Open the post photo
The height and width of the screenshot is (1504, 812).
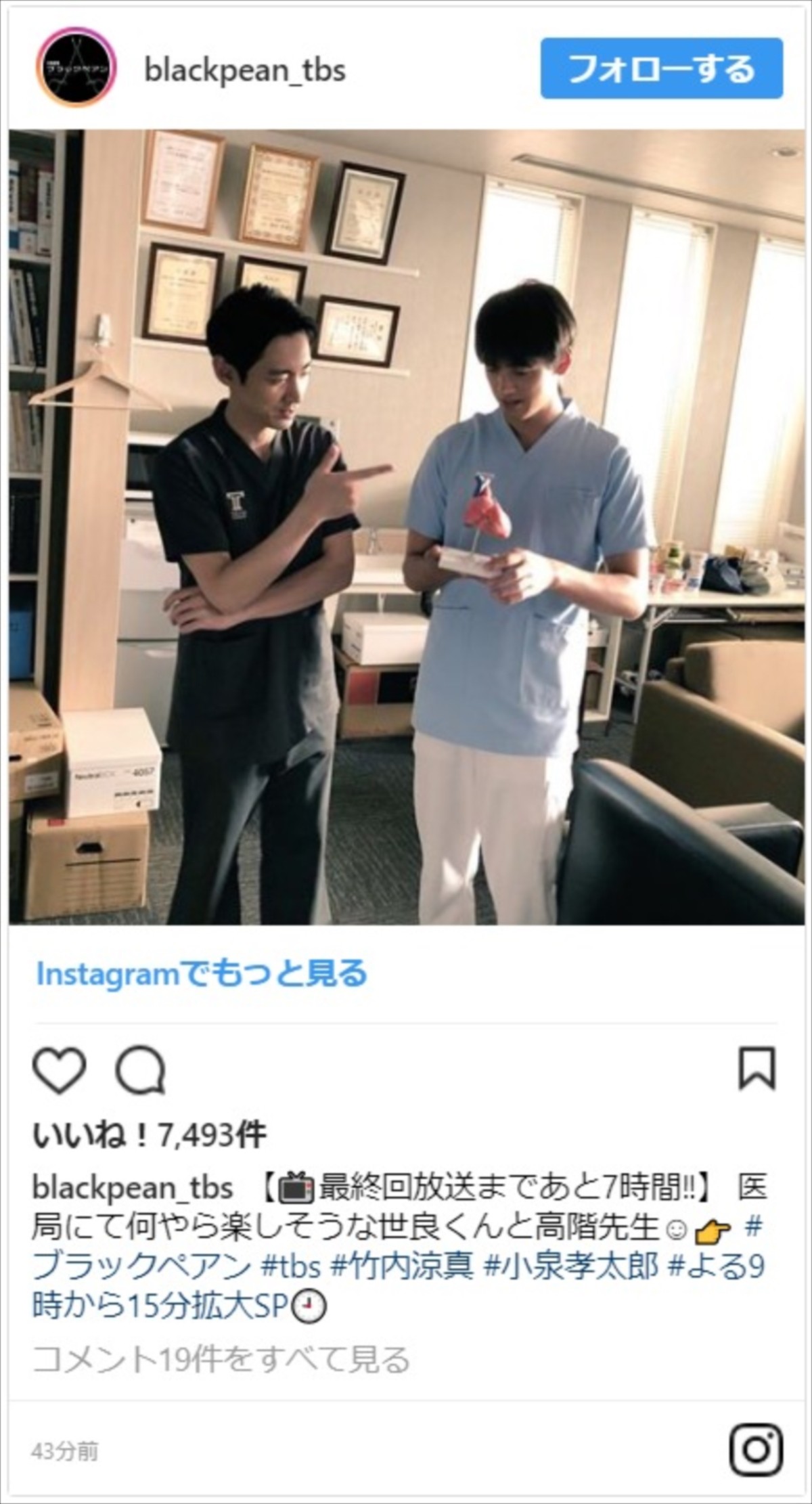[x=406, y=527]
